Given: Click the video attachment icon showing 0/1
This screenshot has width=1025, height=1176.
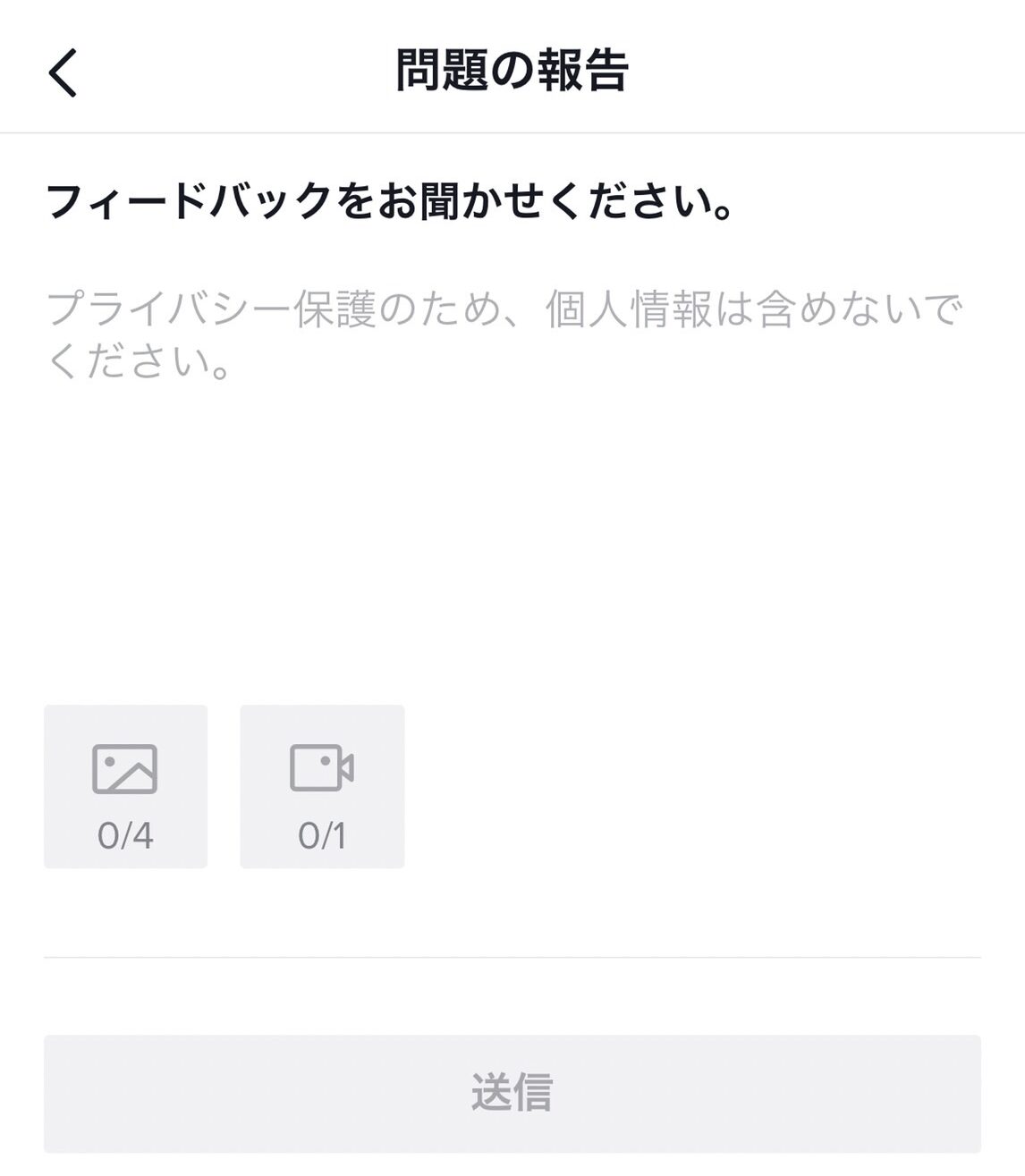Looking at the screenshot, I should [322, 769].
